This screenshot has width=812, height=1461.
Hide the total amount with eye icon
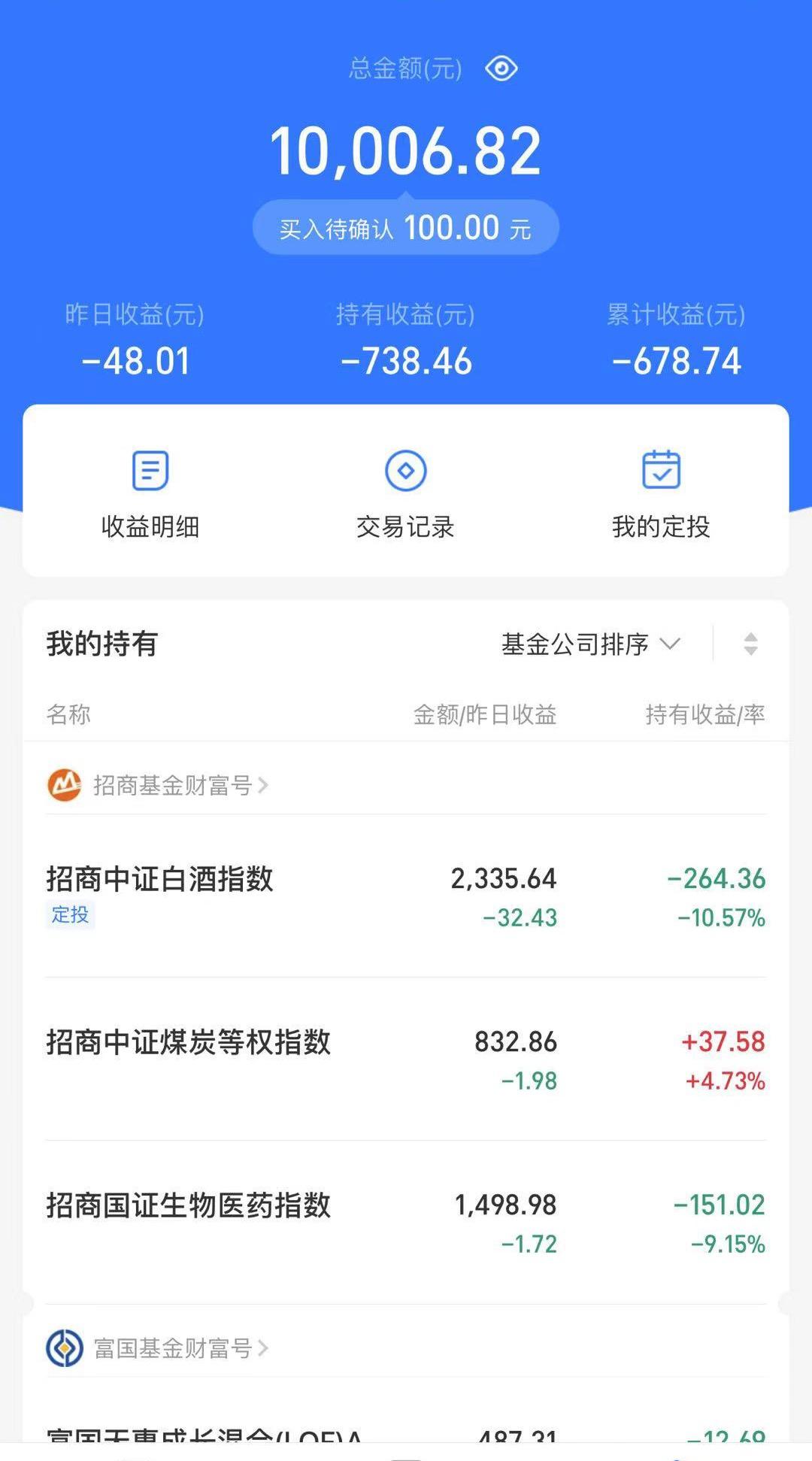point(501,69)
